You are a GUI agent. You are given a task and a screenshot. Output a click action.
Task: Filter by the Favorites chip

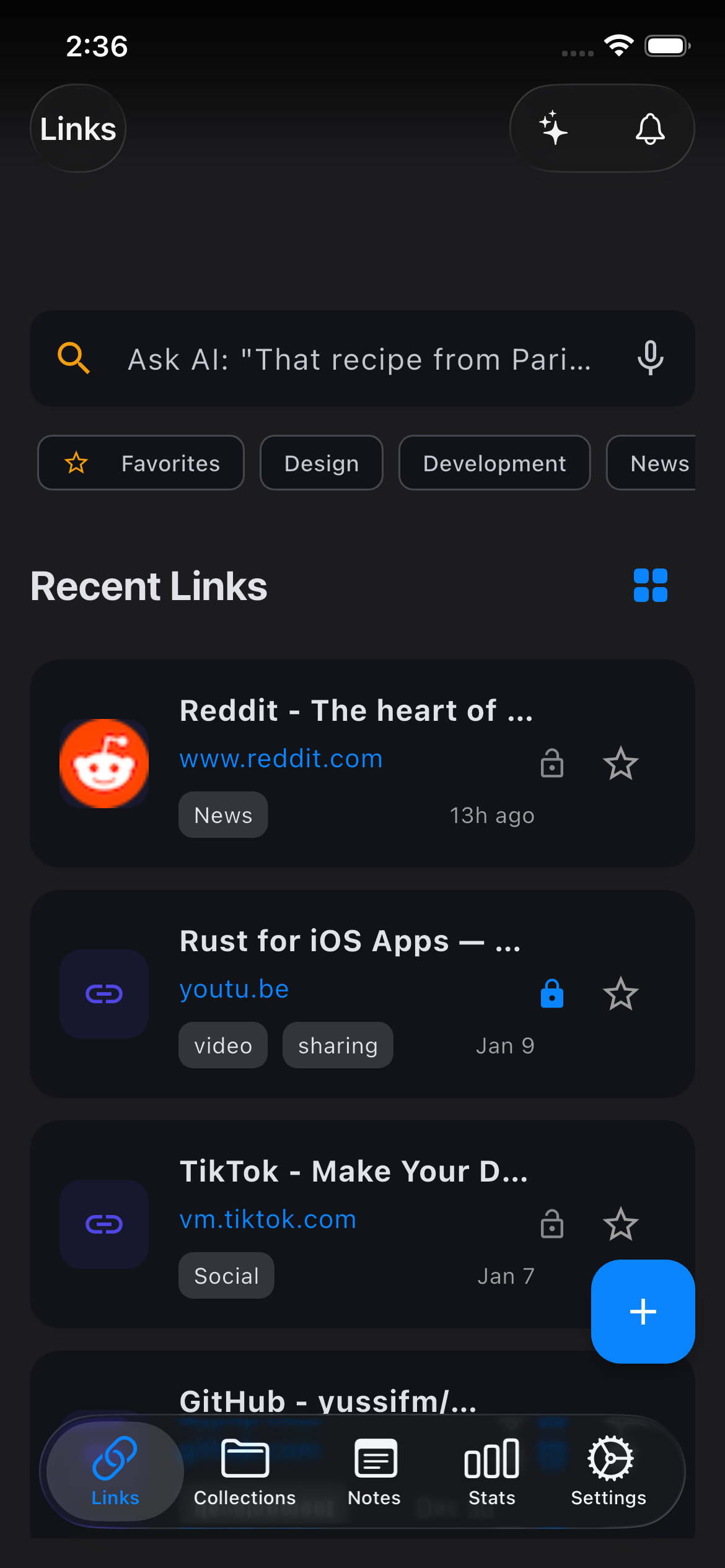[141, 463]
